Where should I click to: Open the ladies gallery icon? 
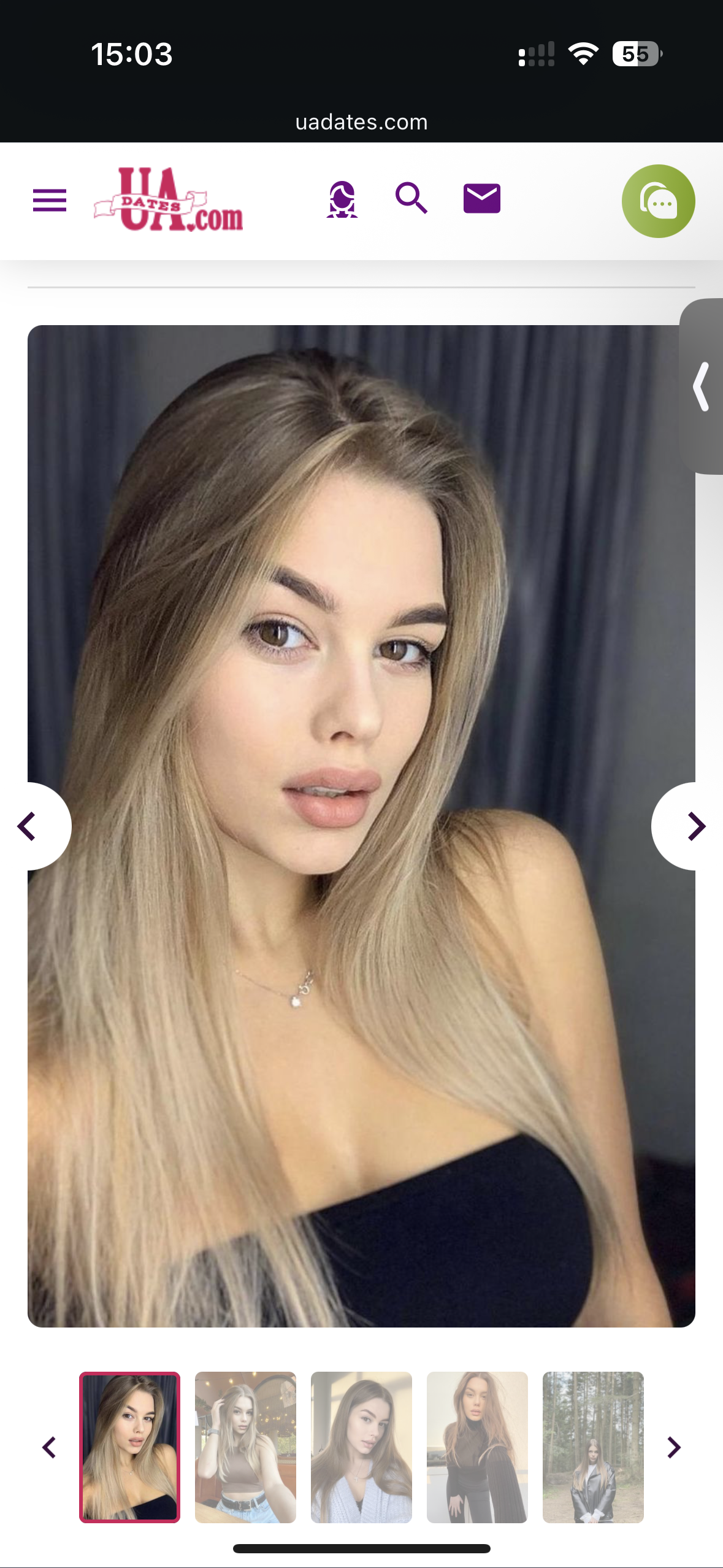pos(342,199)
